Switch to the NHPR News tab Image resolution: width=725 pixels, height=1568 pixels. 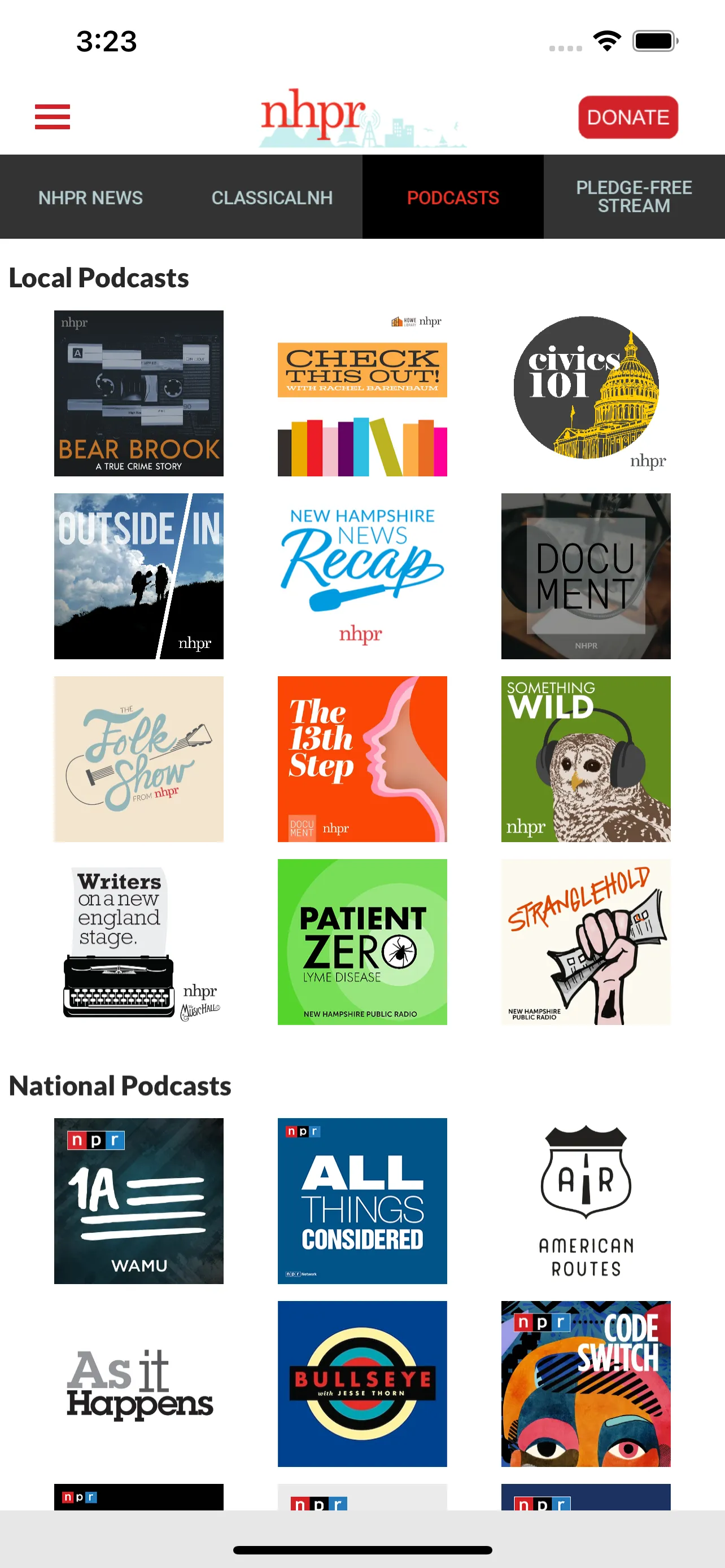point(91,197)
